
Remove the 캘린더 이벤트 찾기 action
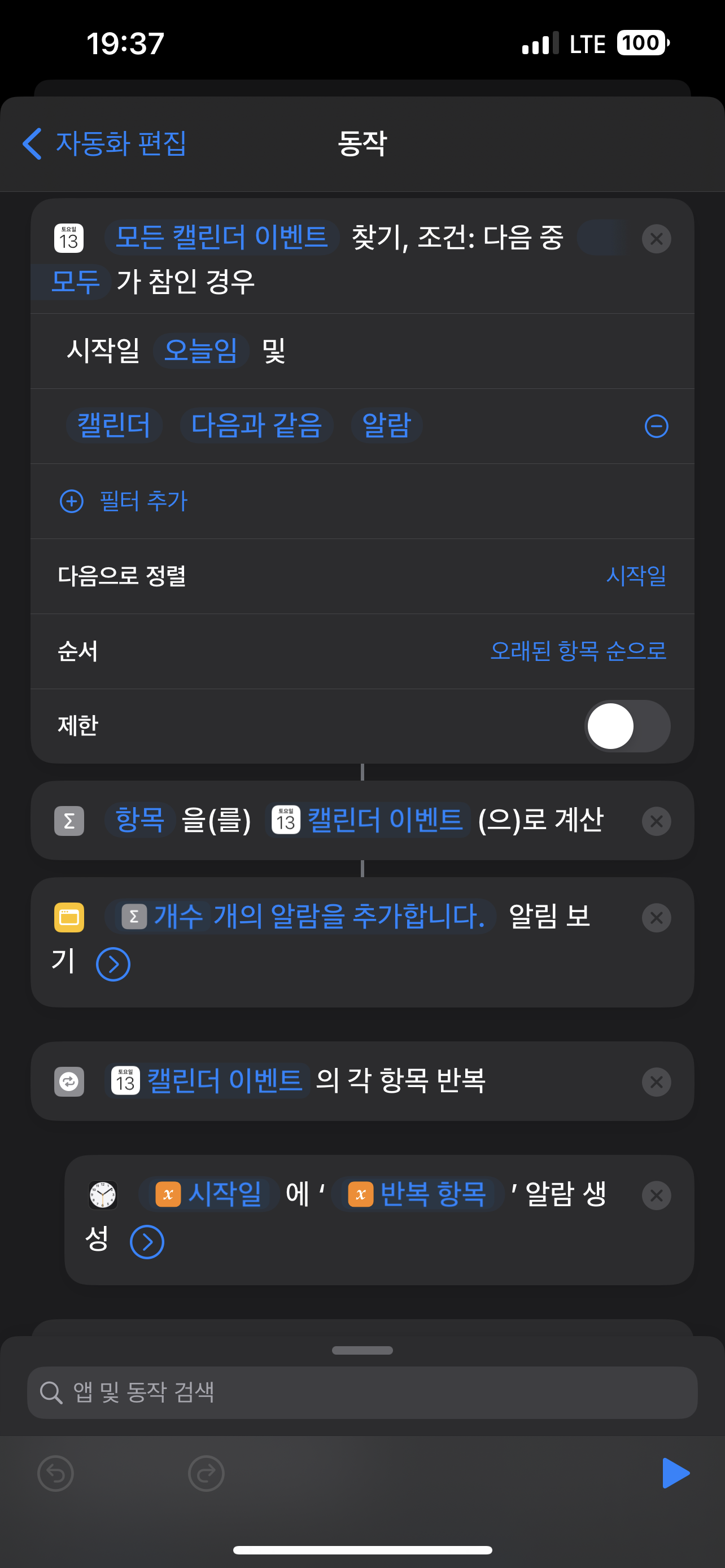(x=656, y=239)
